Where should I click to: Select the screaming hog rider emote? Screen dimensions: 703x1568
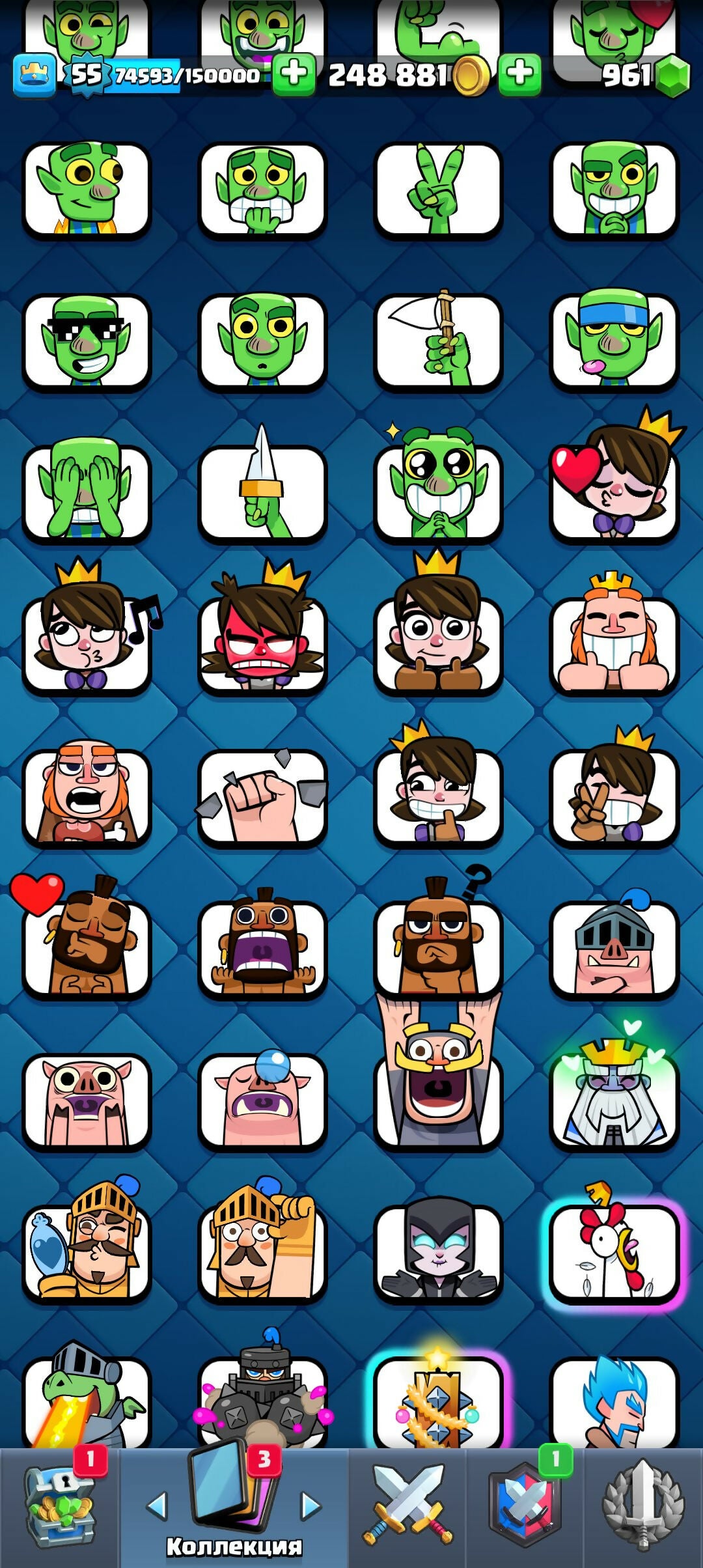pos(262,949)
